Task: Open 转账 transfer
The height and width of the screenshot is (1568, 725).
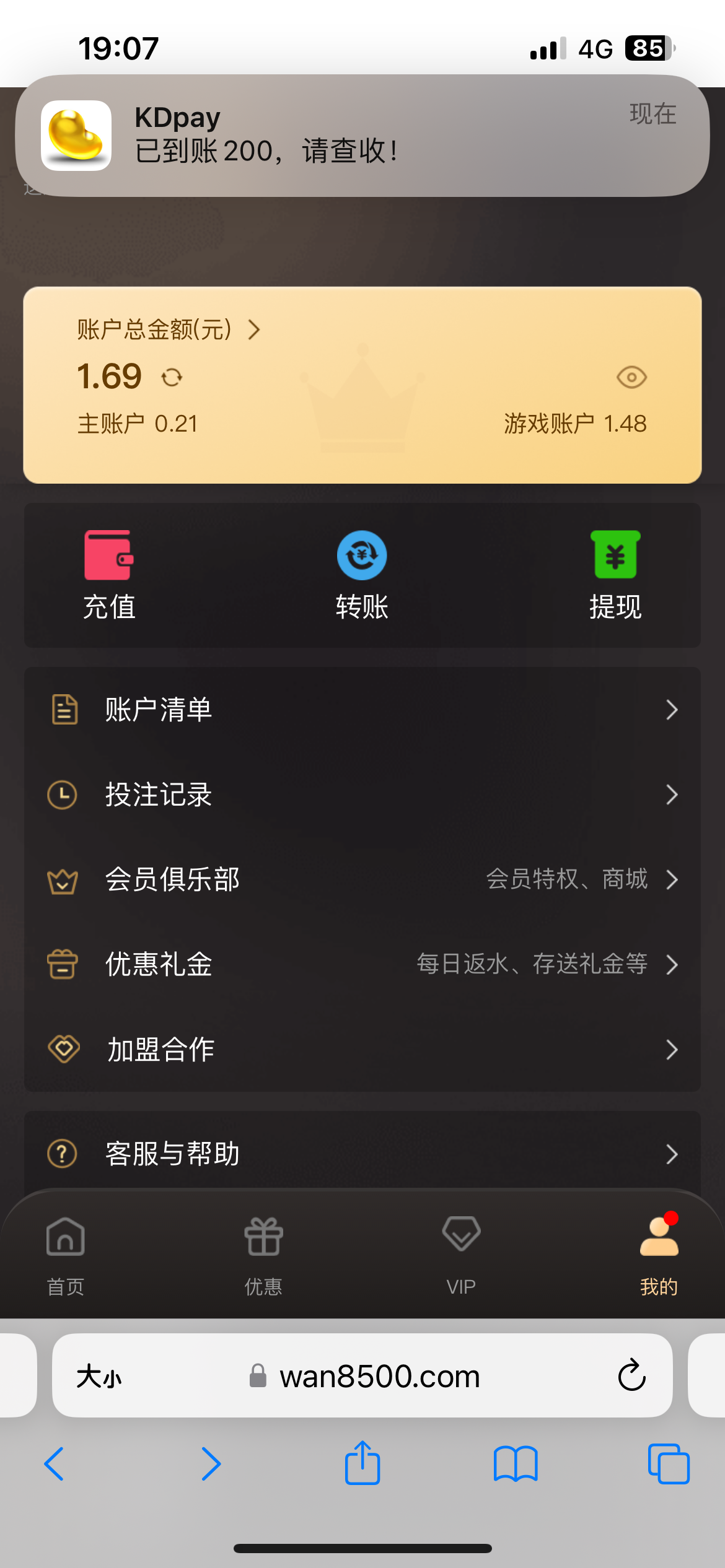Action: (362, 575)
